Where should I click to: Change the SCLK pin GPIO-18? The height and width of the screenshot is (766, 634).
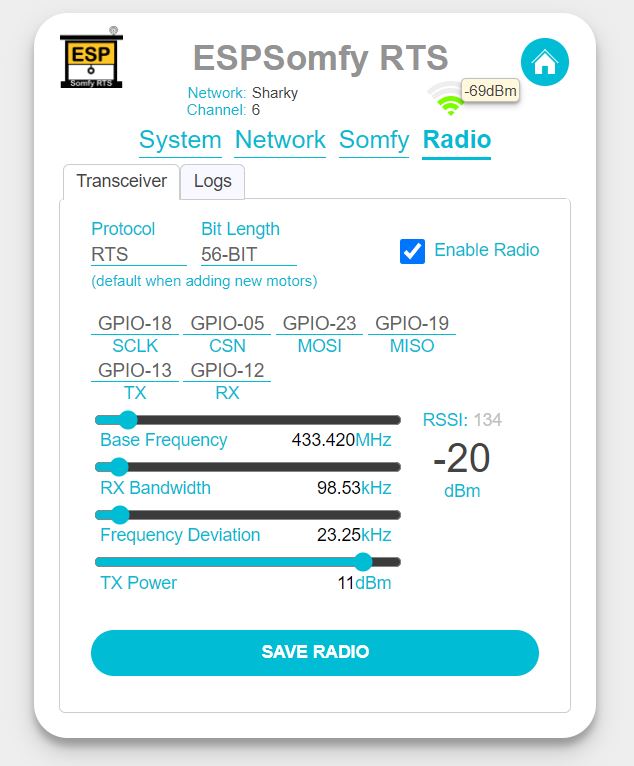click(135, 324)
